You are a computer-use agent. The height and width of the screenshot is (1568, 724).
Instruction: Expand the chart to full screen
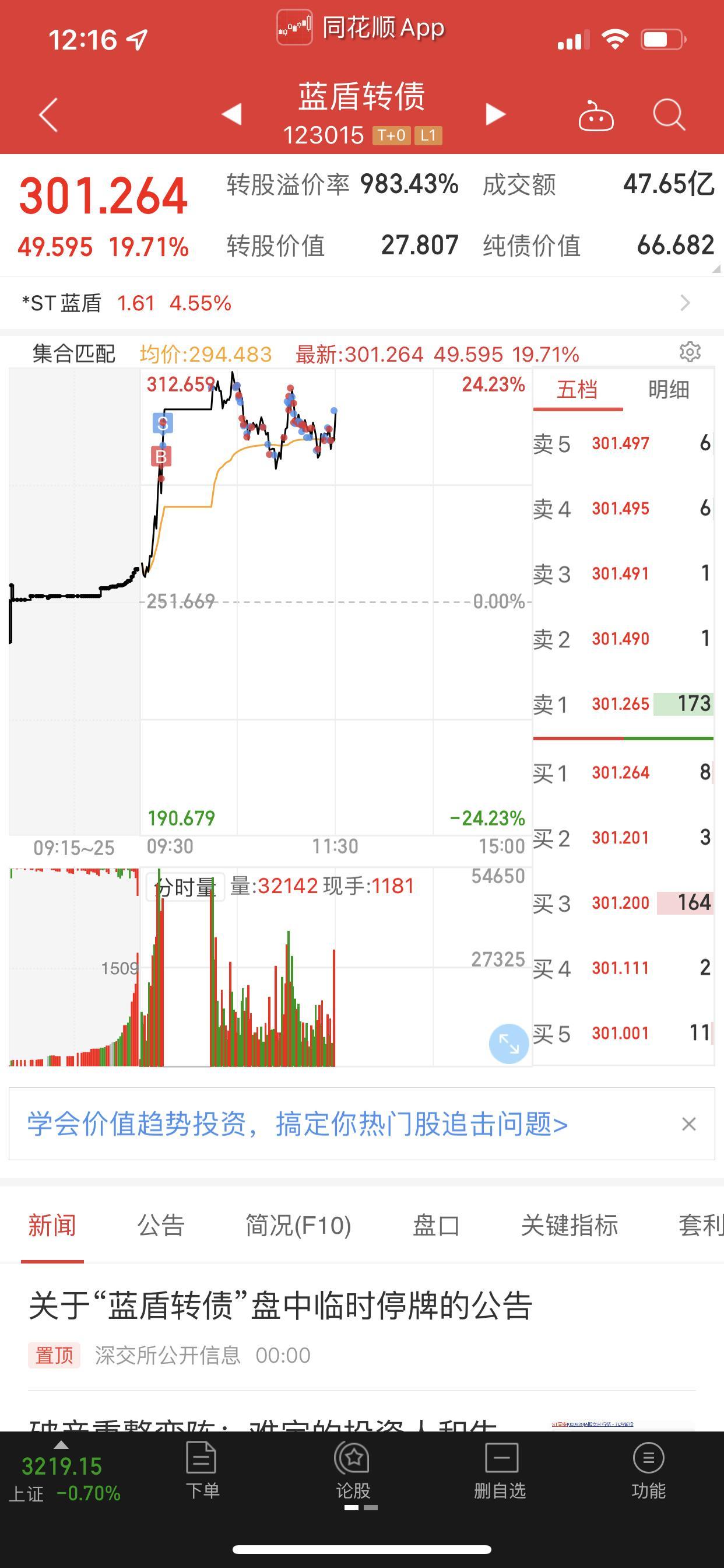509,1044
